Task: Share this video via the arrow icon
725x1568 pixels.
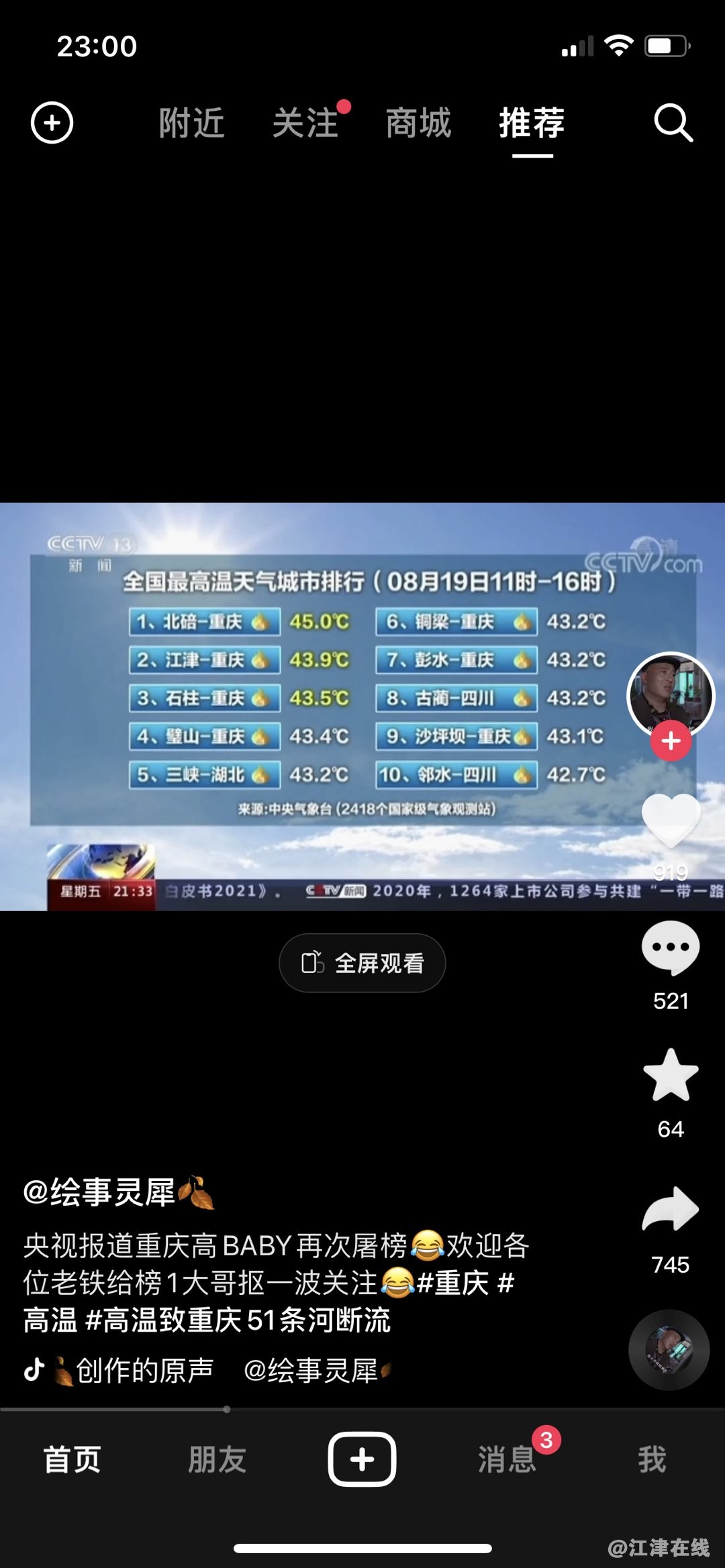Action: 671,1208
